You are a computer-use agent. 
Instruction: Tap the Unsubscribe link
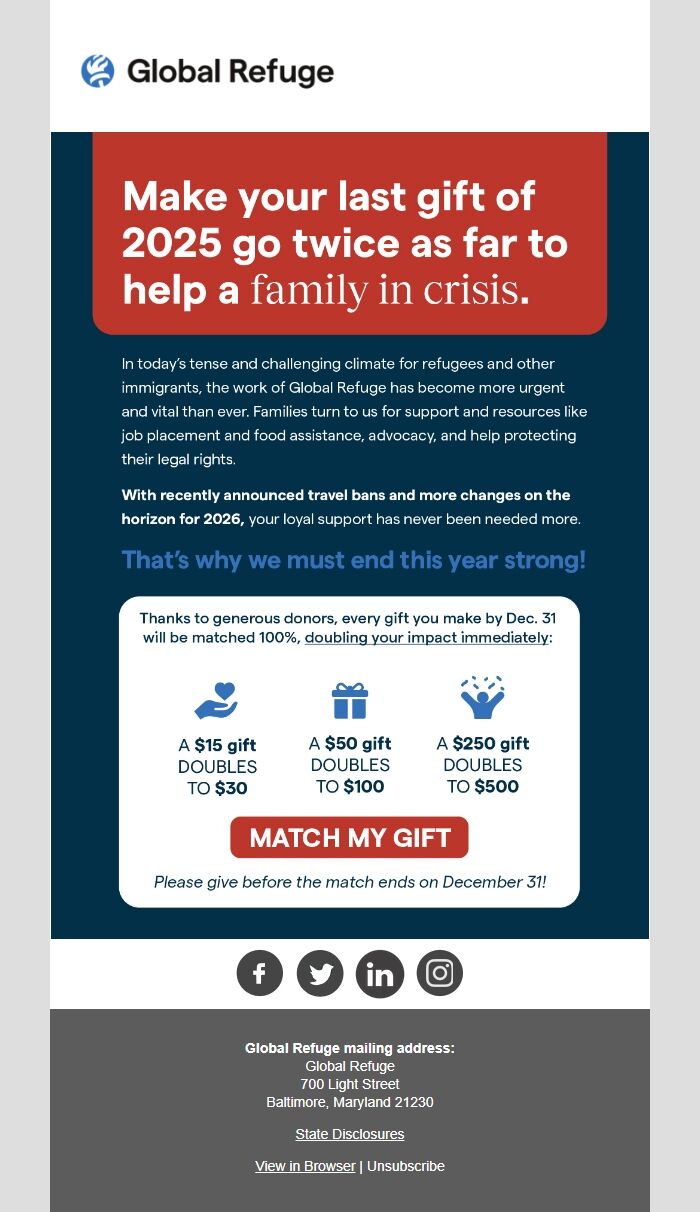point(406,1166)
